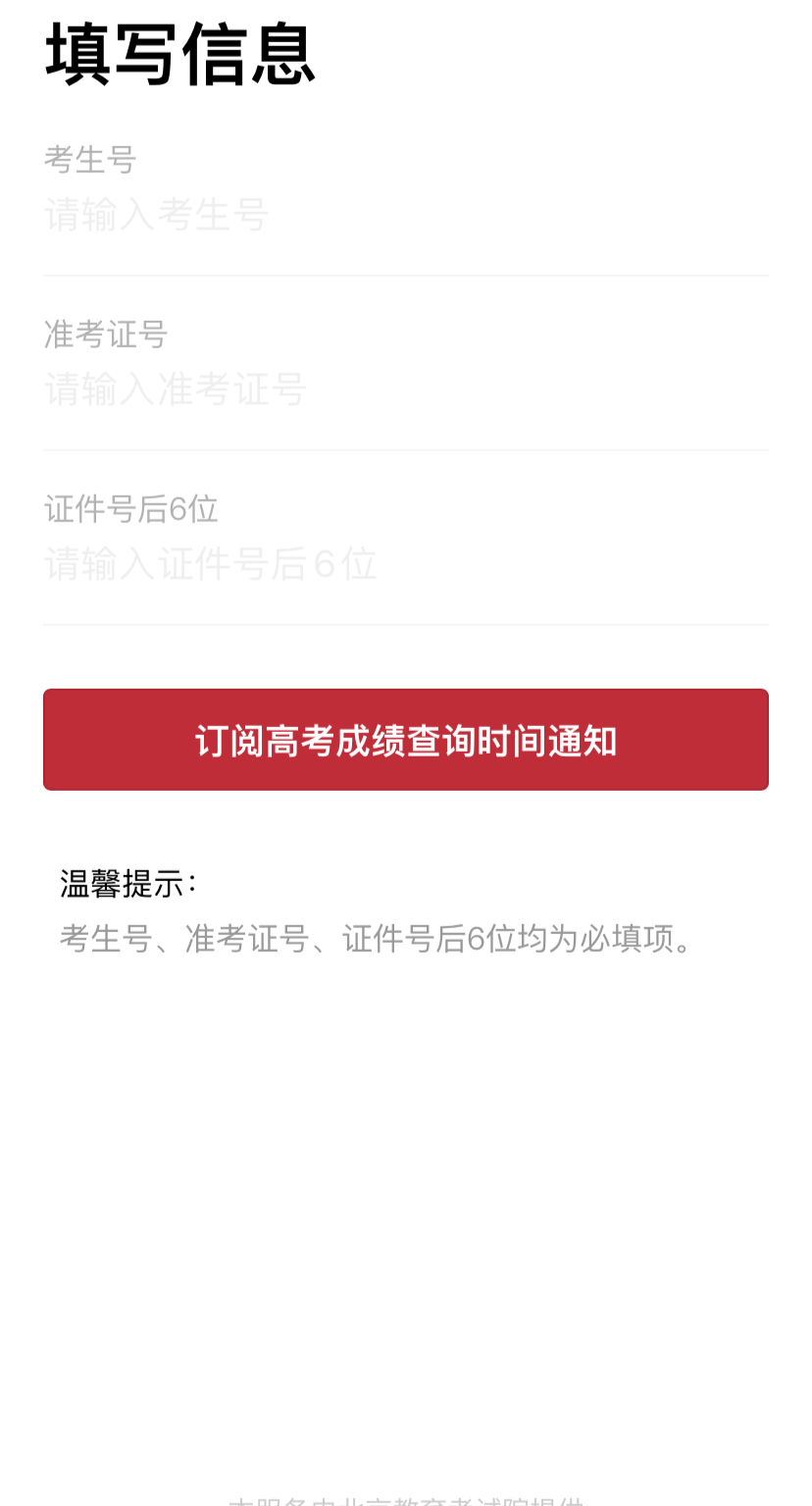Screen dimensions: 812x1506
Task: Select the 证件号后6位 input box
Action: point(406,564)
